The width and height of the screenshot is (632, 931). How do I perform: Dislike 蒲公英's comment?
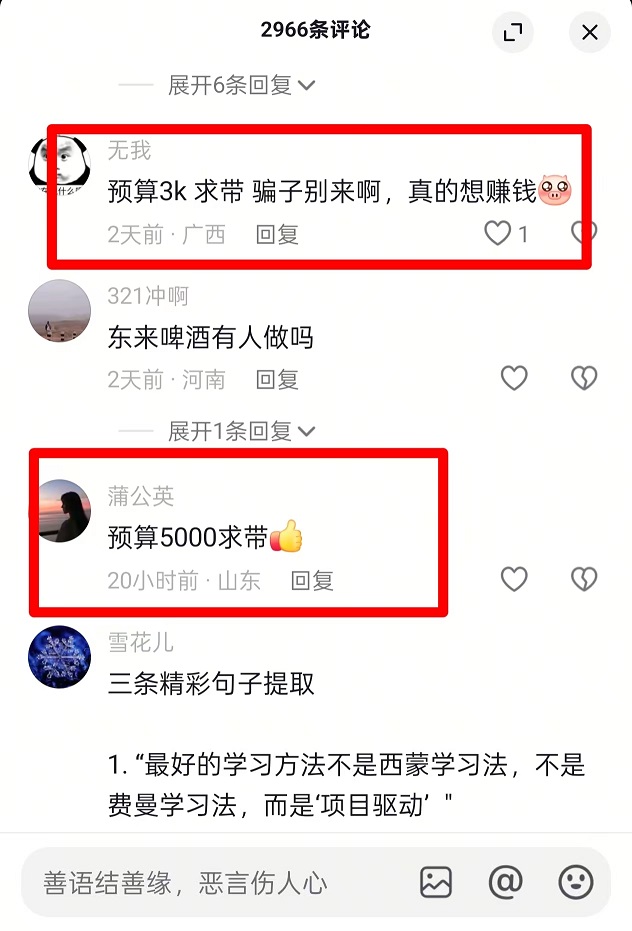point(583,579)
